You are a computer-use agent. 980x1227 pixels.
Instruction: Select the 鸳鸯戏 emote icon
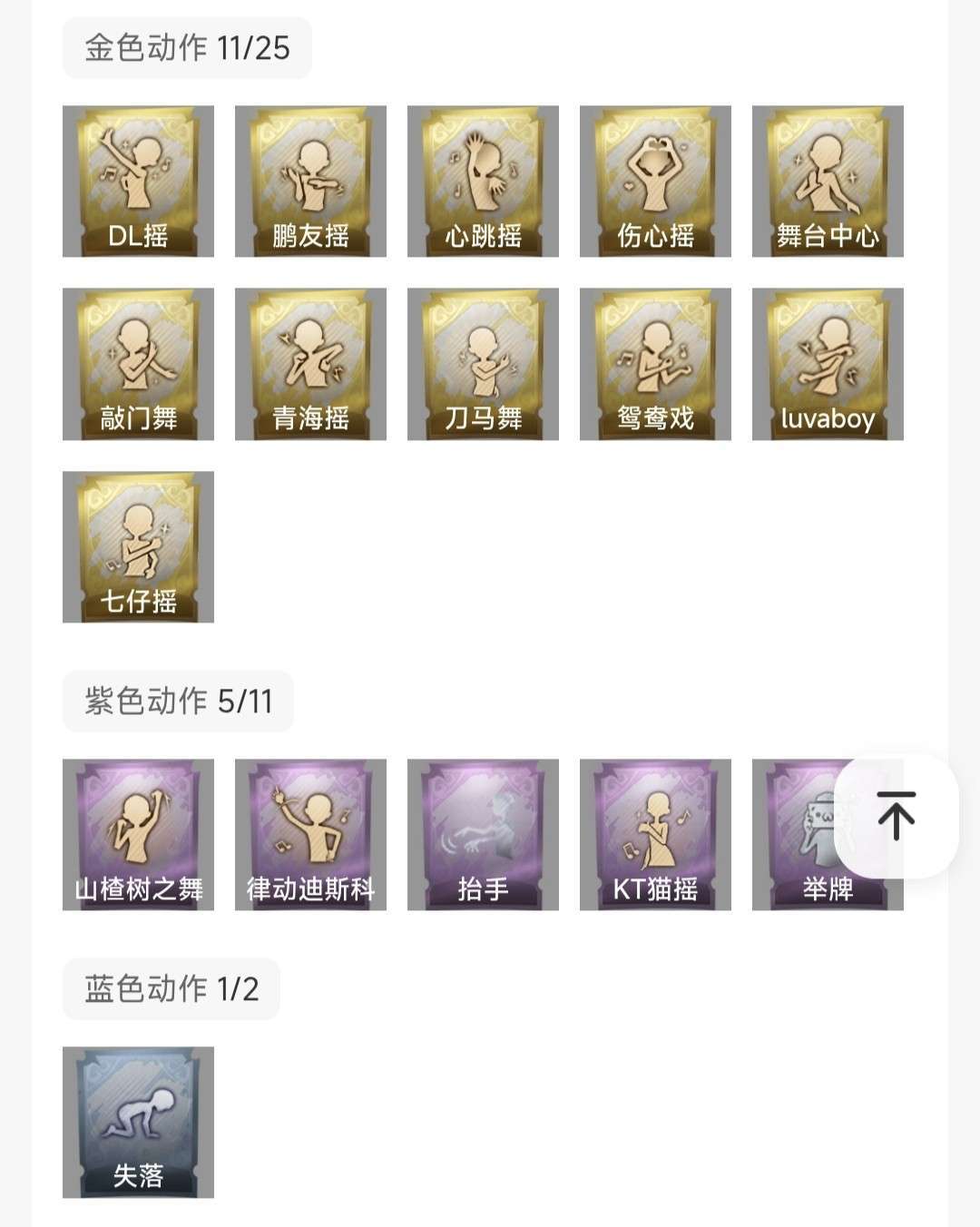[x=653, y=361]
